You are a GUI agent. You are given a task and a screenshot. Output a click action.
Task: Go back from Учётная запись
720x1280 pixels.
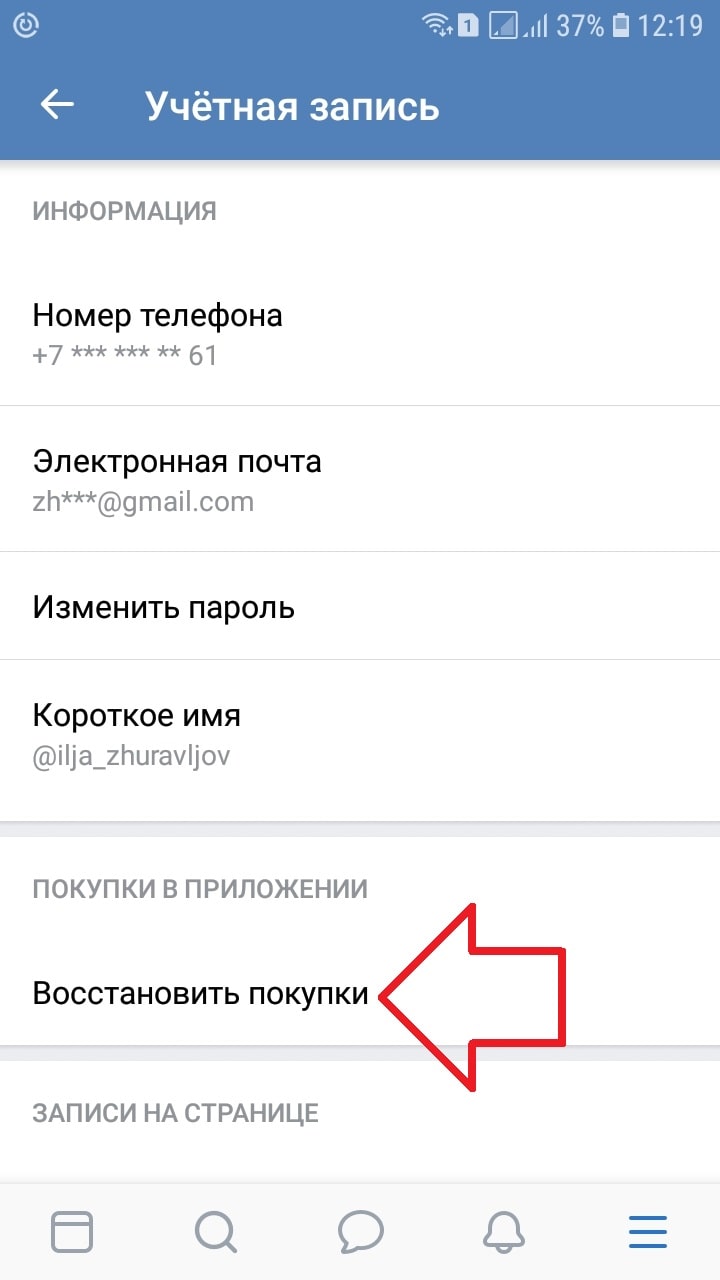pos(58,106)
